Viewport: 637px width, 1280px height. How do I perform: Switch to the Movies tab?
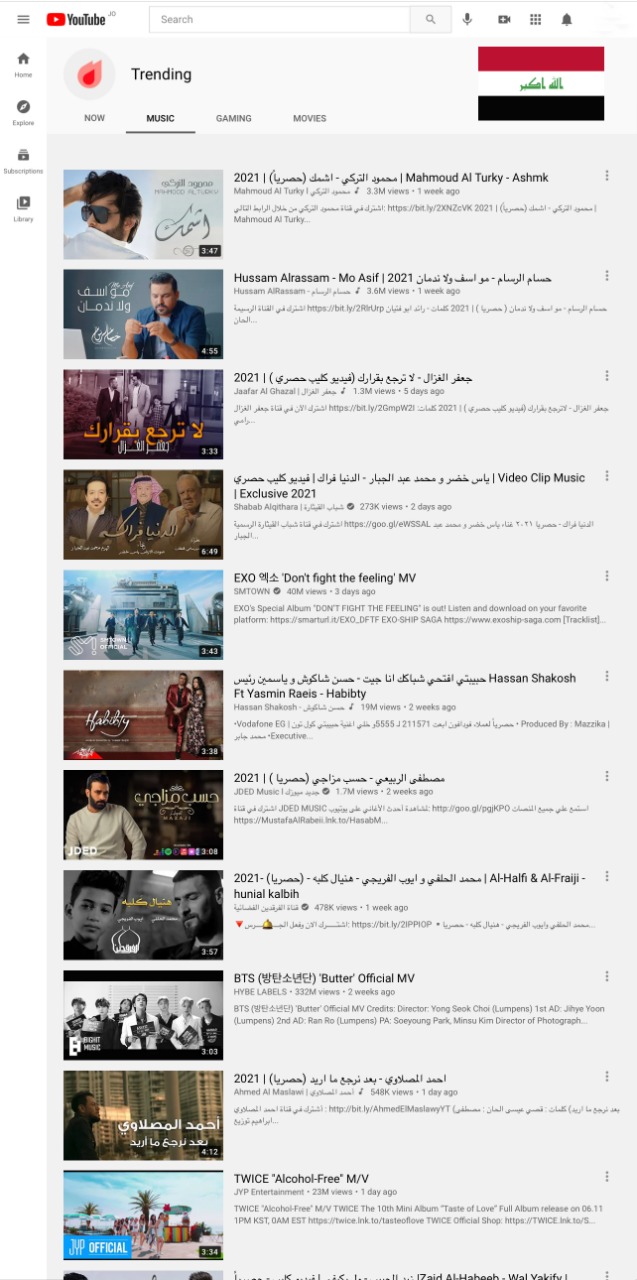click(x=309, y=118)
